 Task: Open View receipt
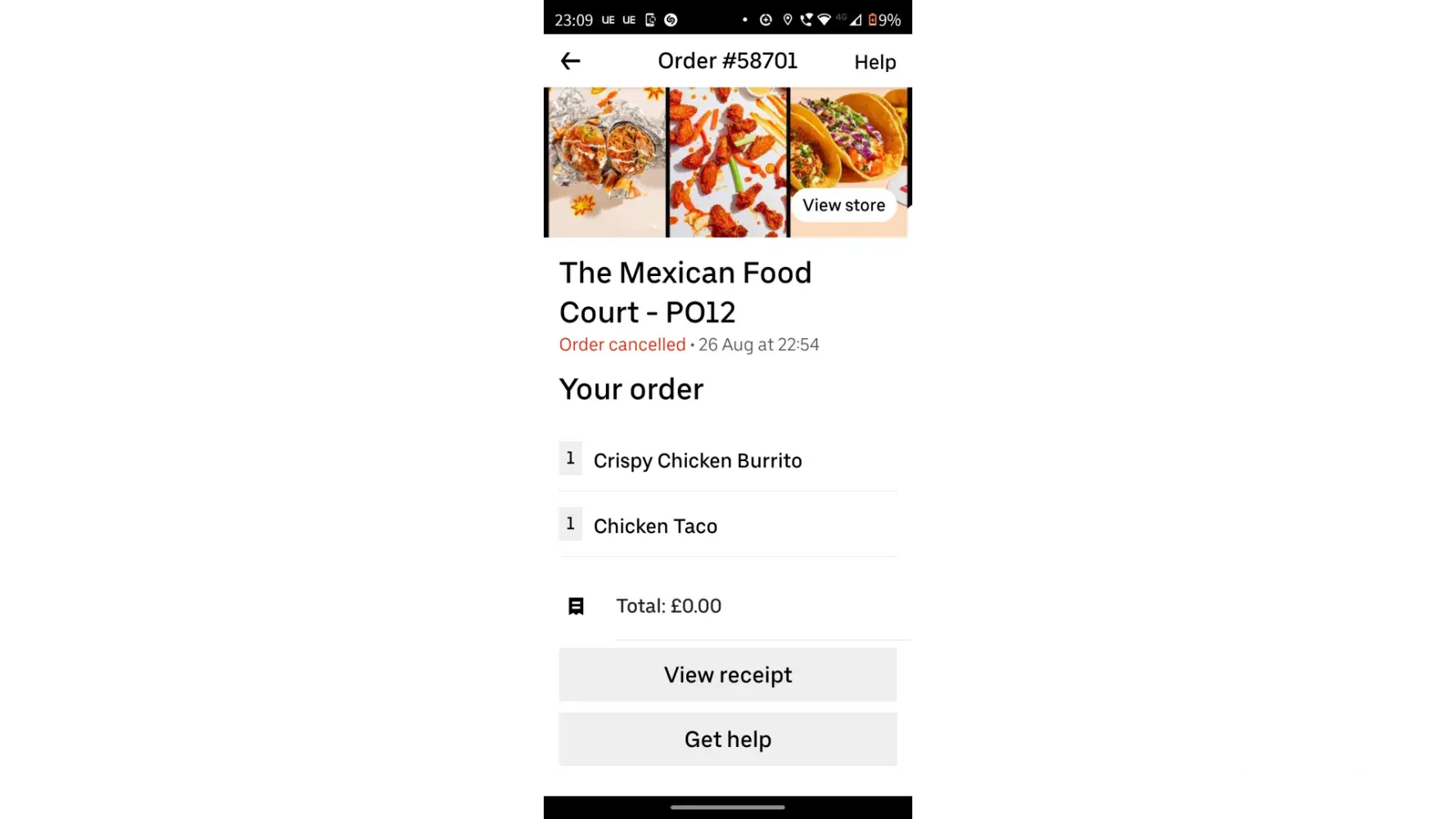(727, 675)
